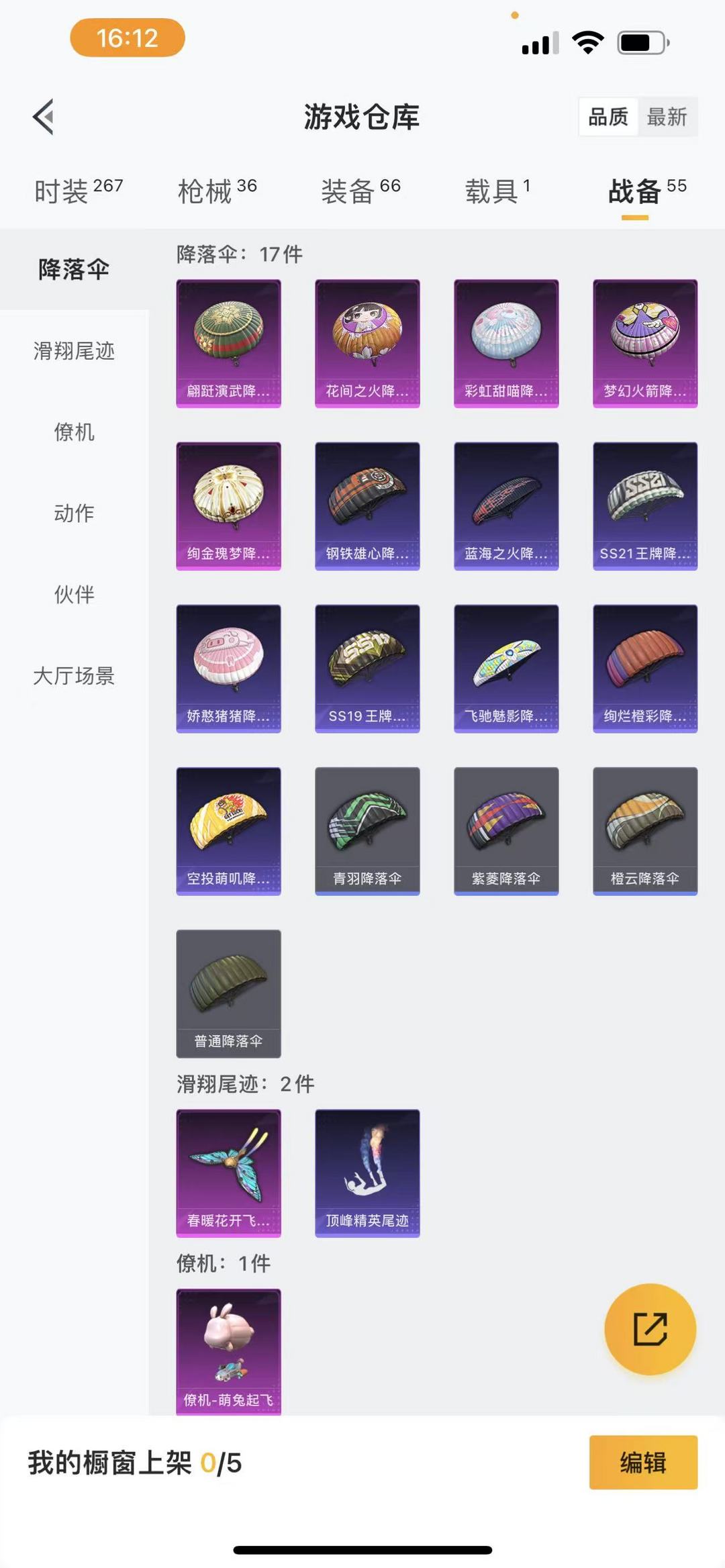Select 僚机 in the side menu
Viewport: 725px width, 1568px height.
click(x=74, y=432)
